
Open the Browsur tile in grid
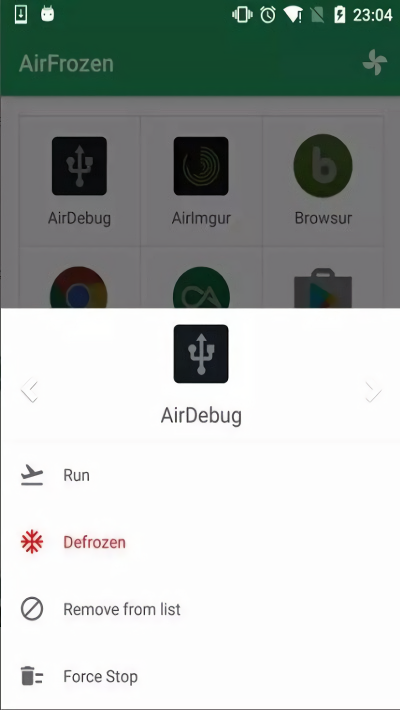[323, 181]
